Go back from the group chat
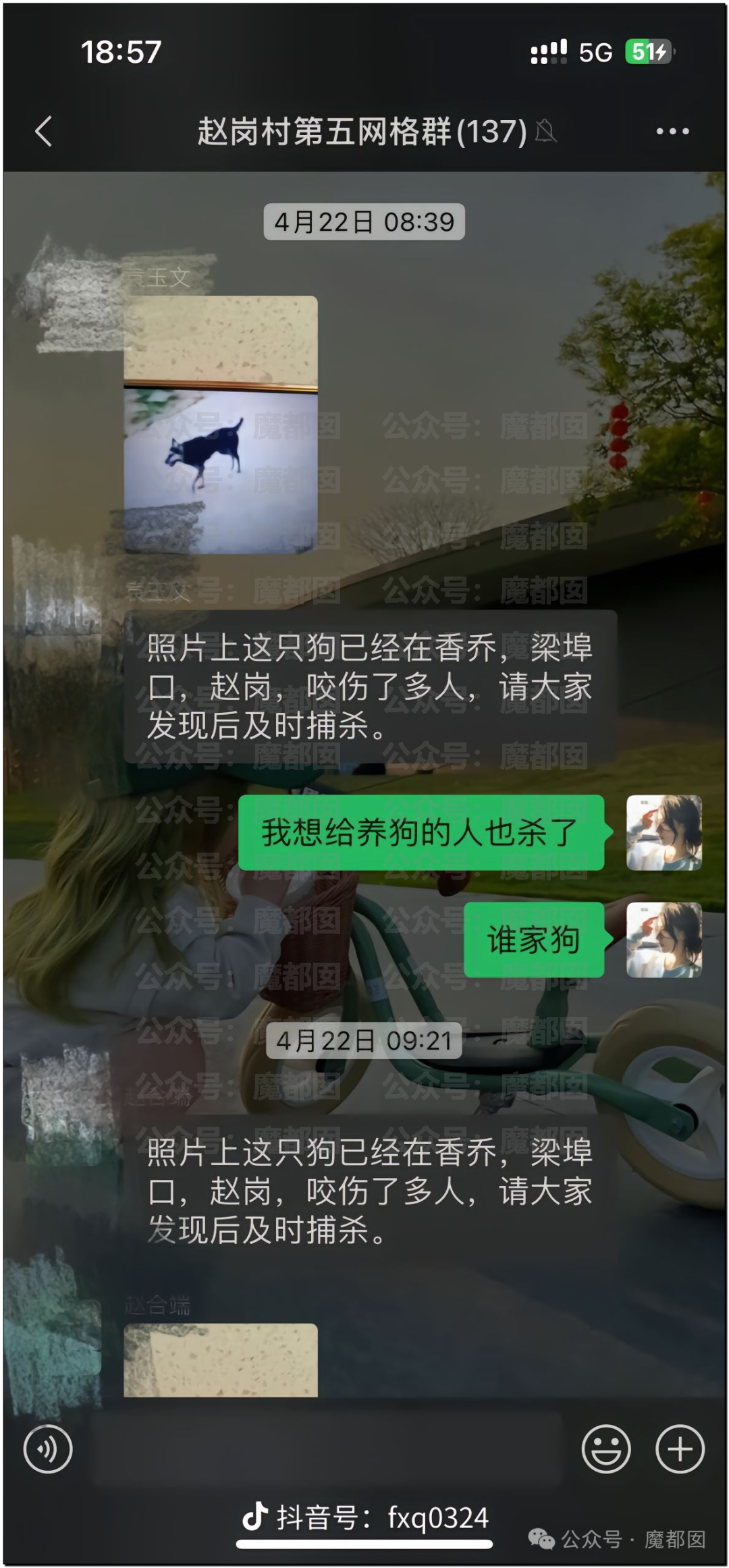The image size is (729, 1568). pyautogui.click(x=44, y=131)
